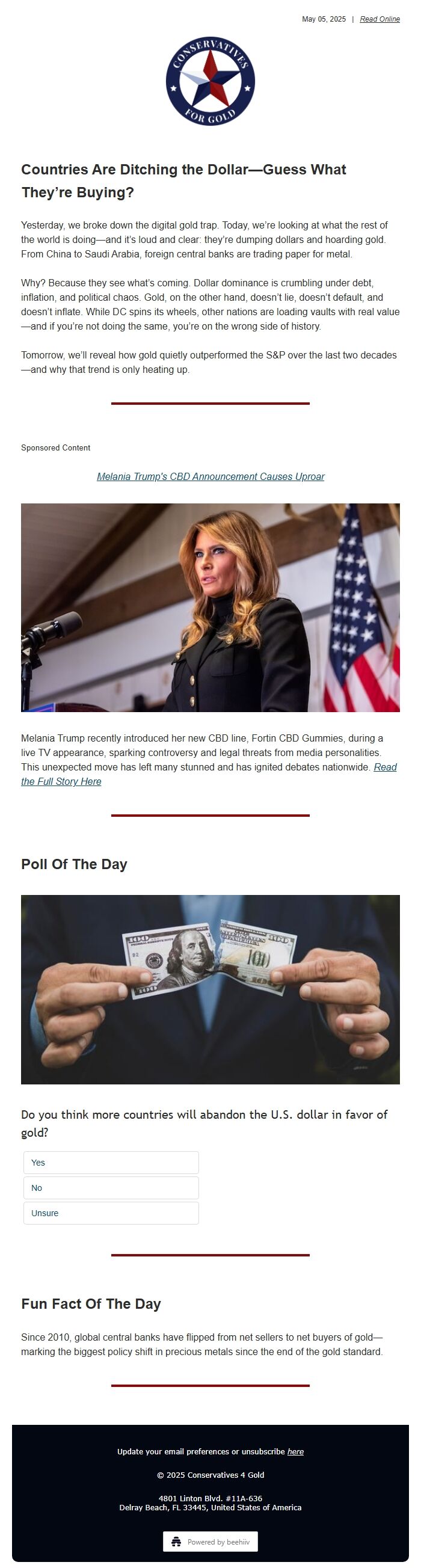Tap the unsubscribe here link
Viewport: 421px width, 1568px height.
pos(296,1452)
